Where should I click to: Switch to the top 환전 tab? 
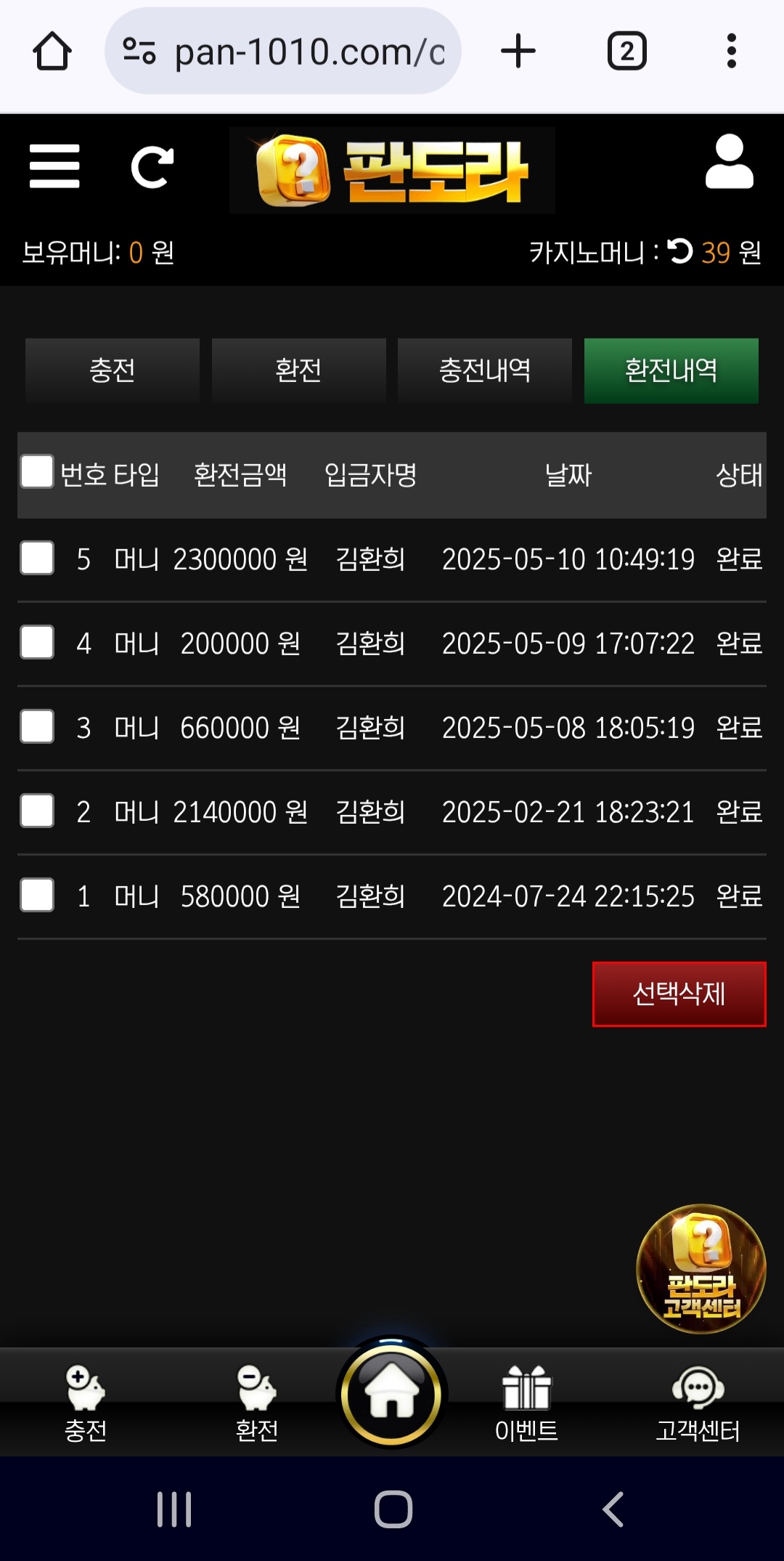point(298,370)
